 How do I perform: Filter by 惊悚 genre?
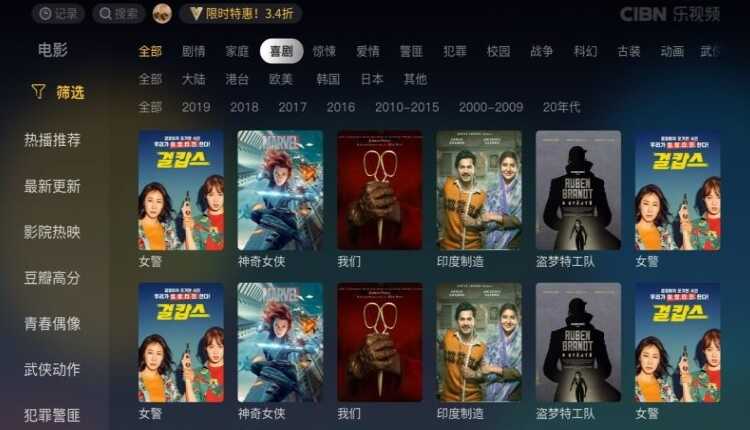click(x=324, y=52)
